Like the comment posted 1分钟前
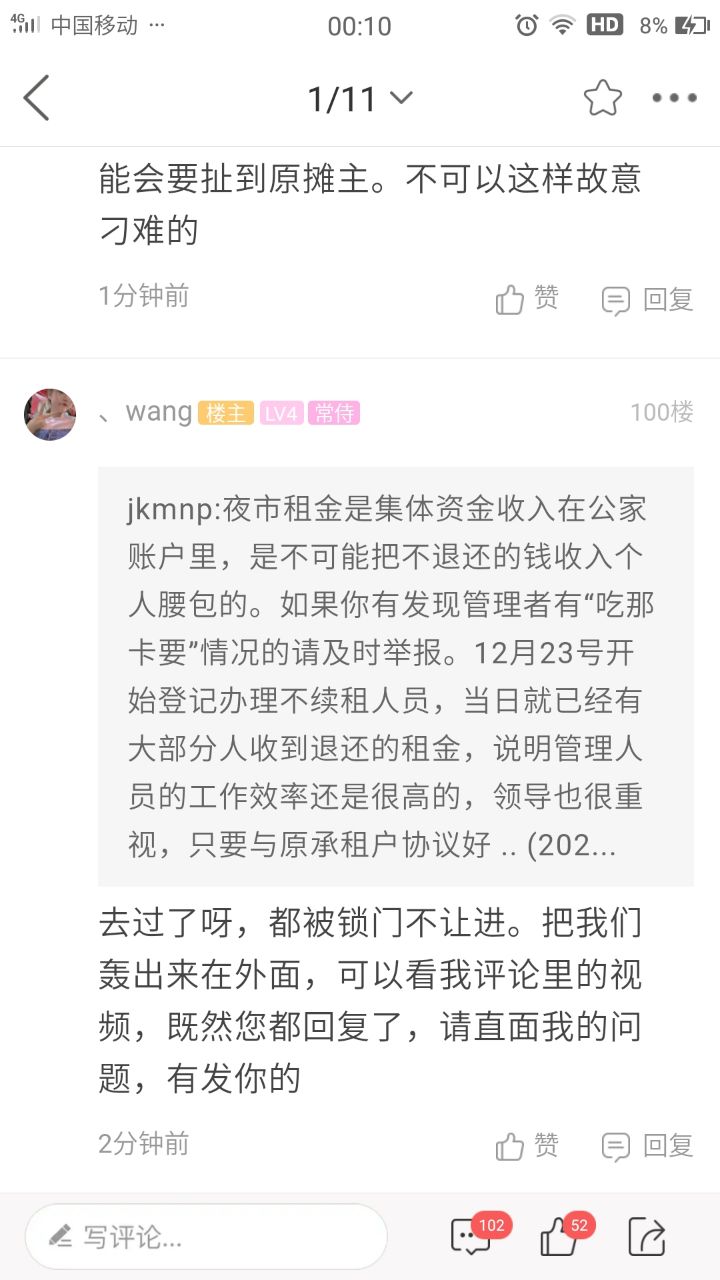Screen dimensions: 720x1280 pyautogui.click(x=527, y=299)
